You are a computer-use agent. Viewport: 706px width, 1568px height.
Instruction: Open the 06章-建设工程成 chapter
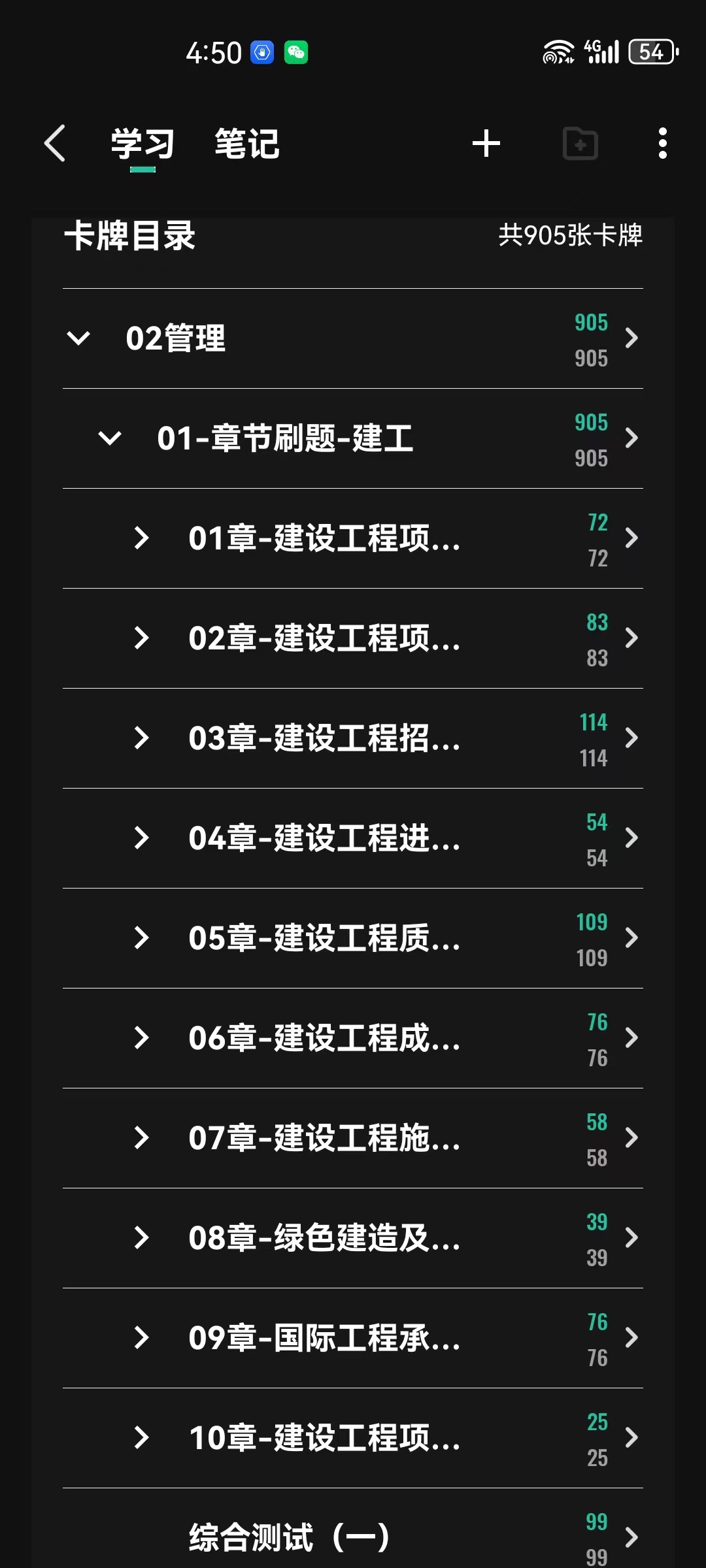point(324,1038)
